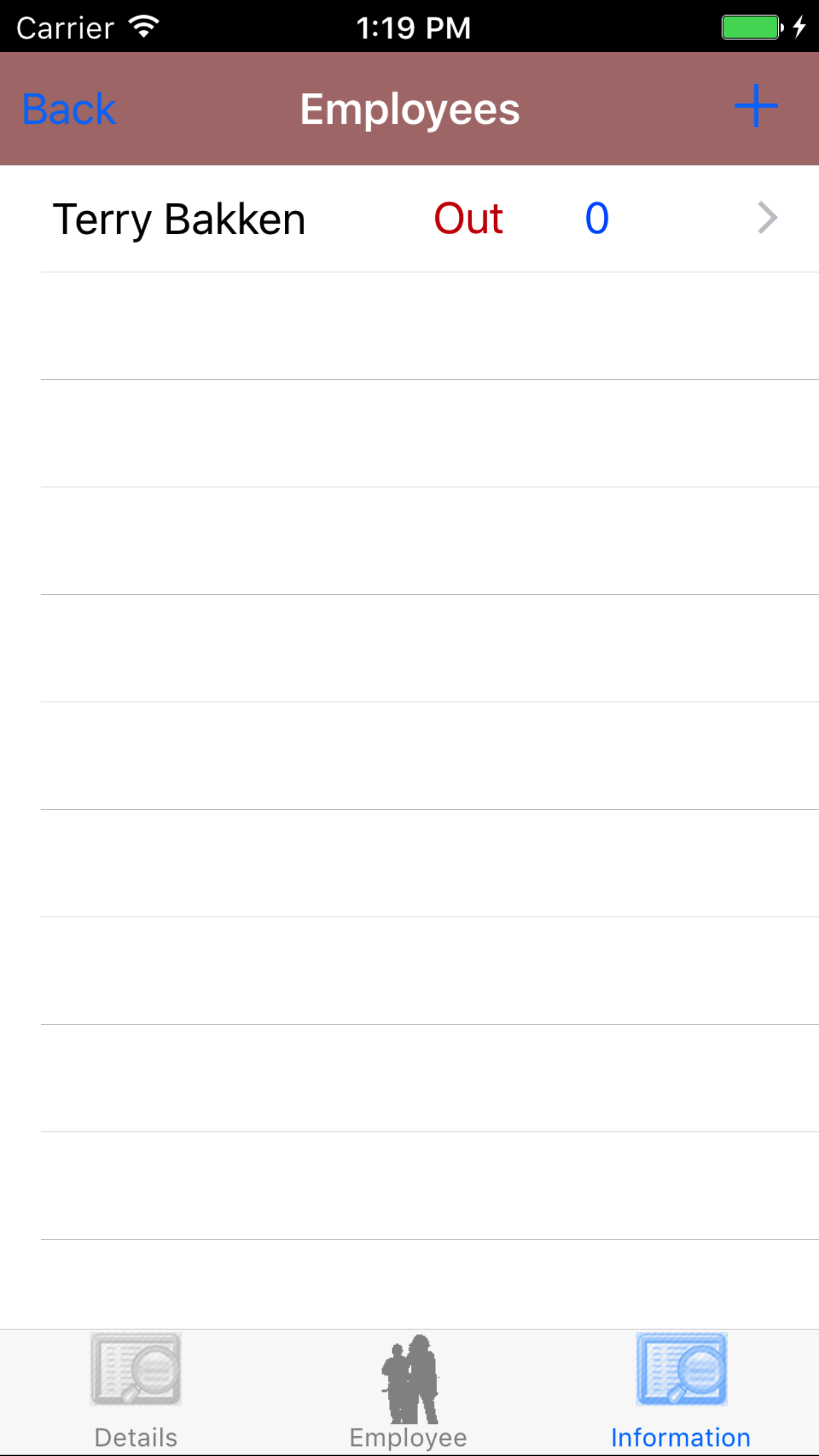Select the Information tab
Screen dimensions: 819x1456
pyautogui.click(x=681, y=1391)
